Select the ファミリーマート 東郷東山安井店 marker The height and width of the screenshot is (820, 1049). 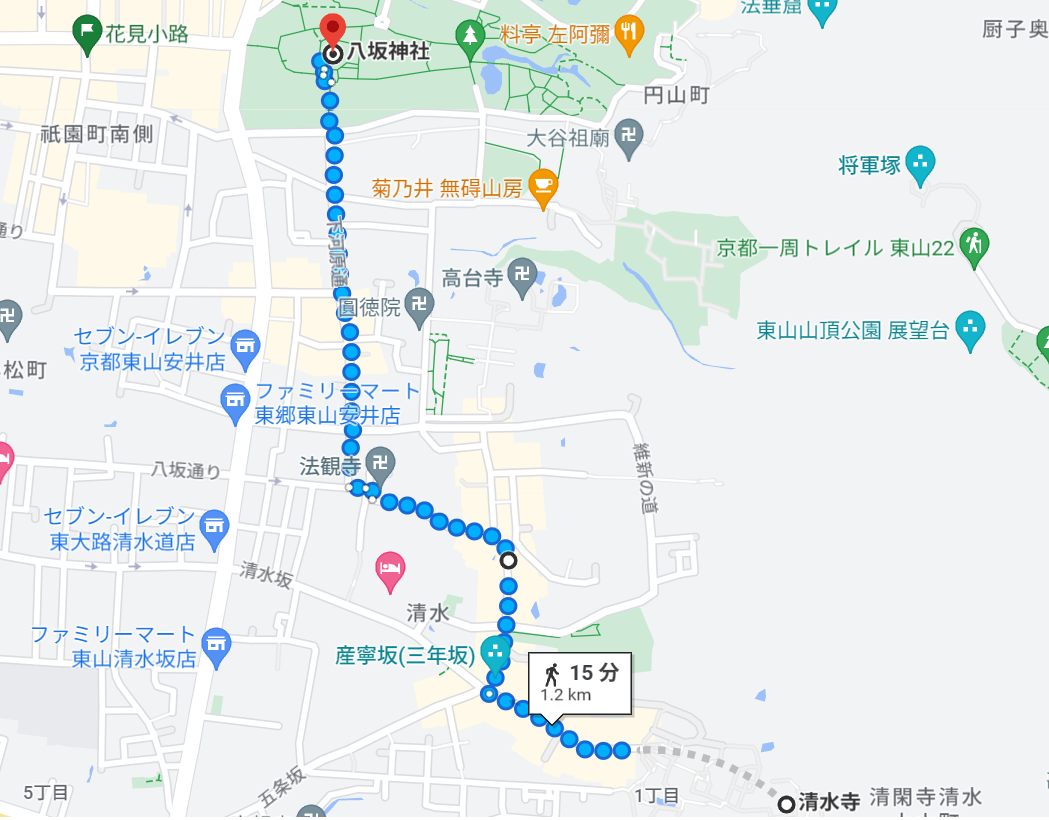(x=235, y=400)
